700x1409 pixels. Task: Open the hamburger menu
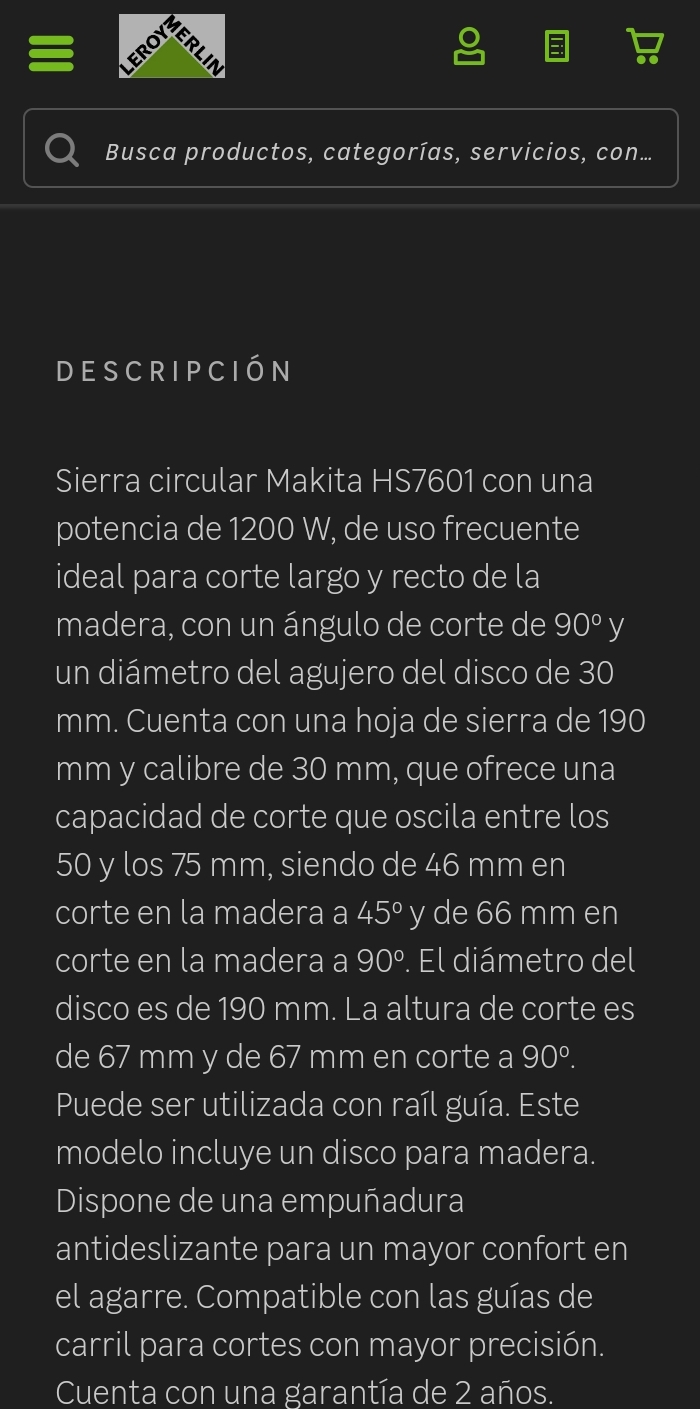51,52
